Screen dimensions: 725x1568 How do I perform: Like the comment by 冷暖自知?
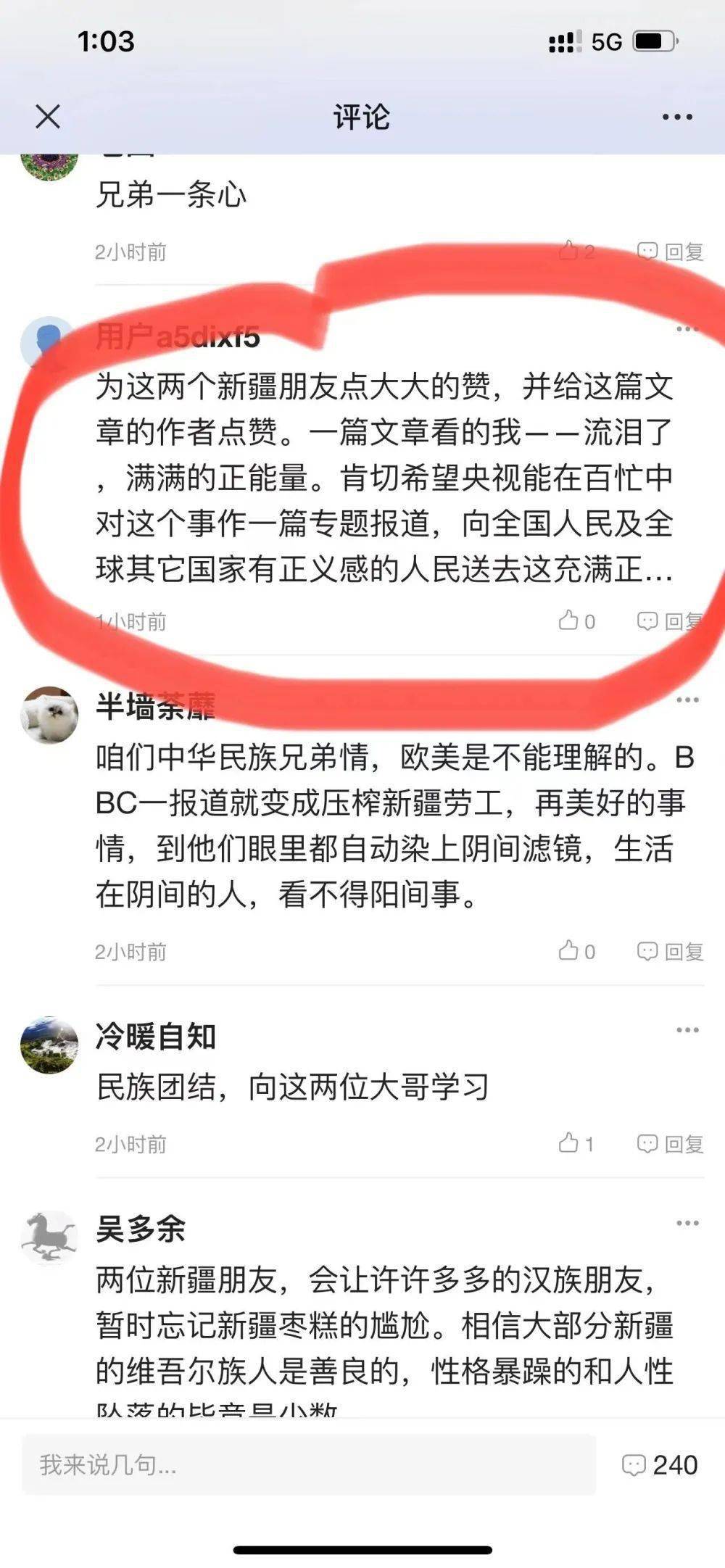tap(577, 1144)
